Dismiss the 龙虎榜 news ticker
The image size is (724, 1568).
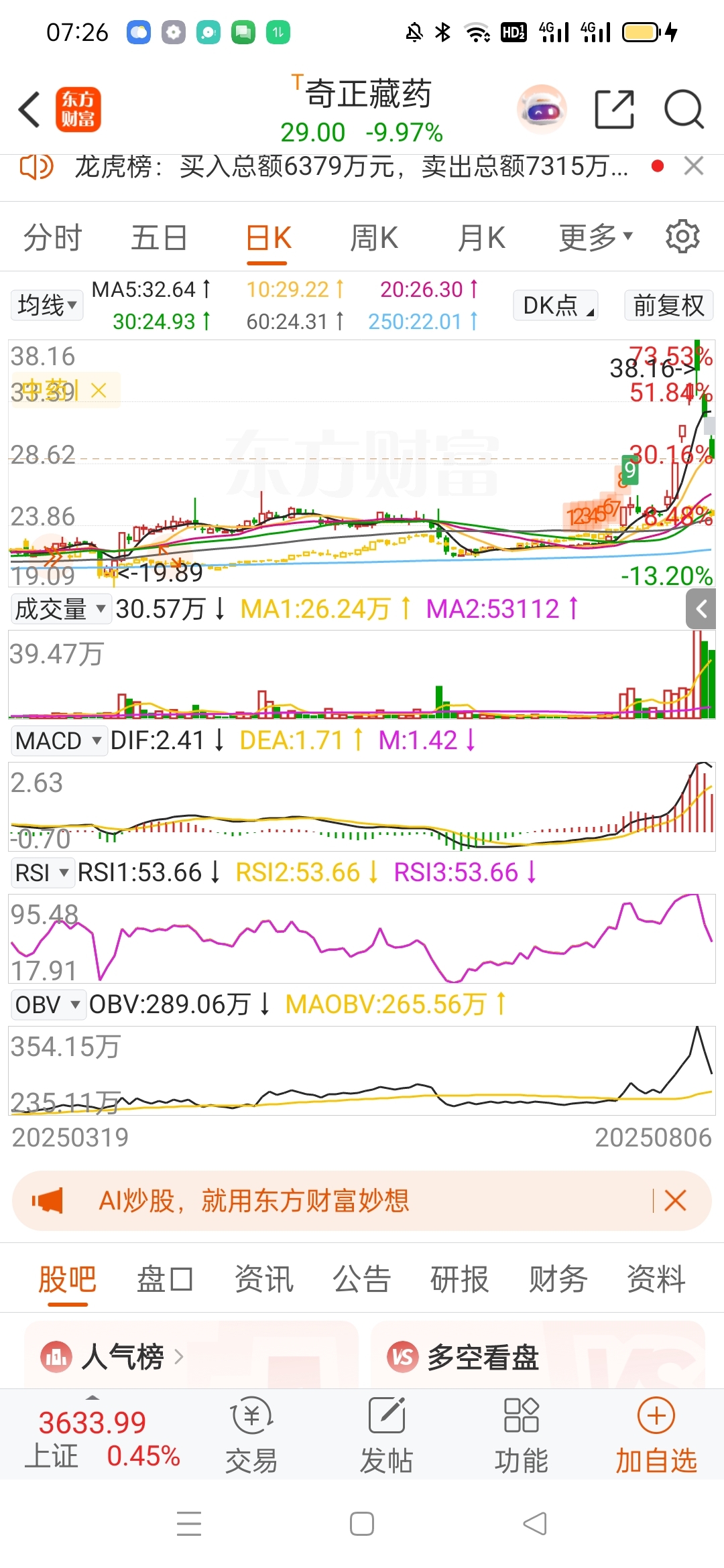(x=694, y=166)
